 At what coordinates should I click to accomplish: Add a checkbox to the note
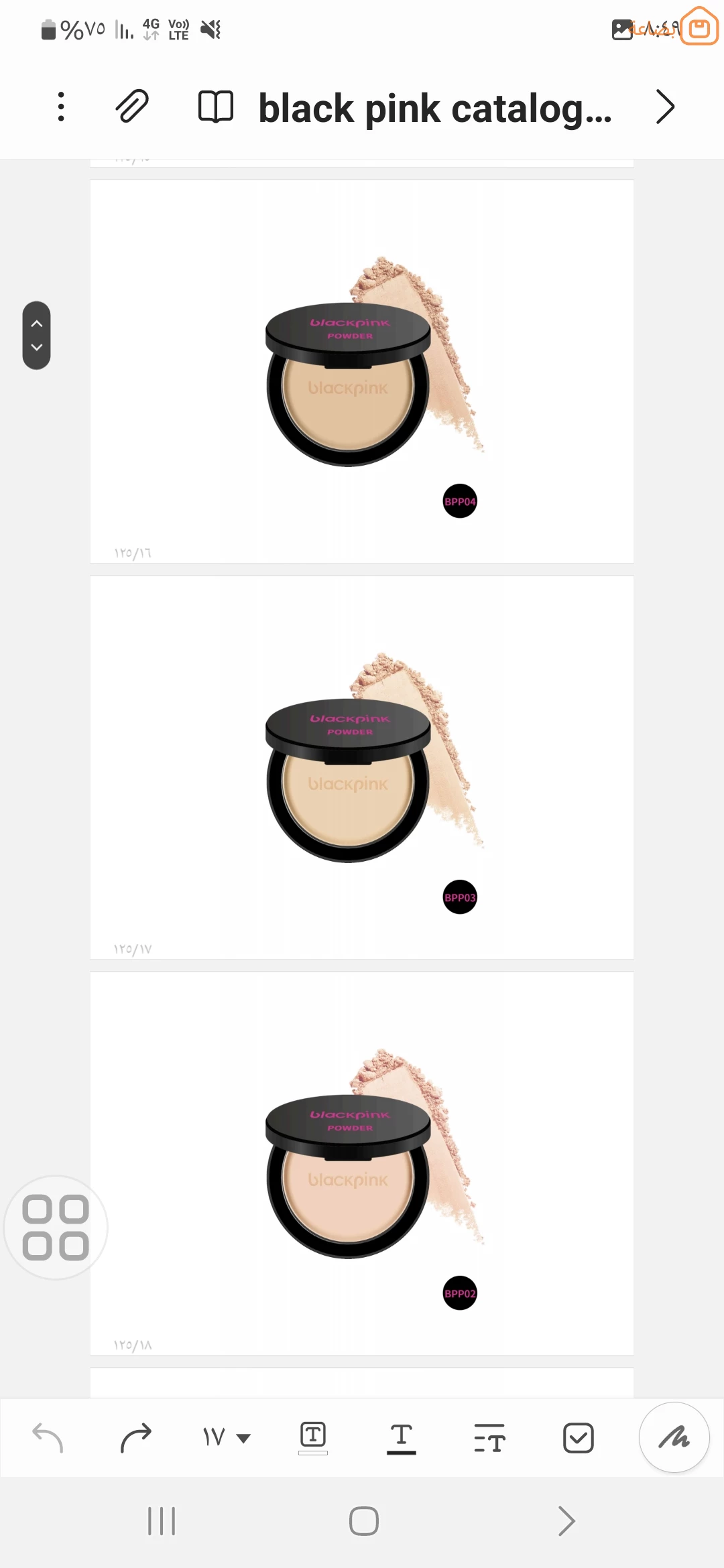(x=578, y=1437)
